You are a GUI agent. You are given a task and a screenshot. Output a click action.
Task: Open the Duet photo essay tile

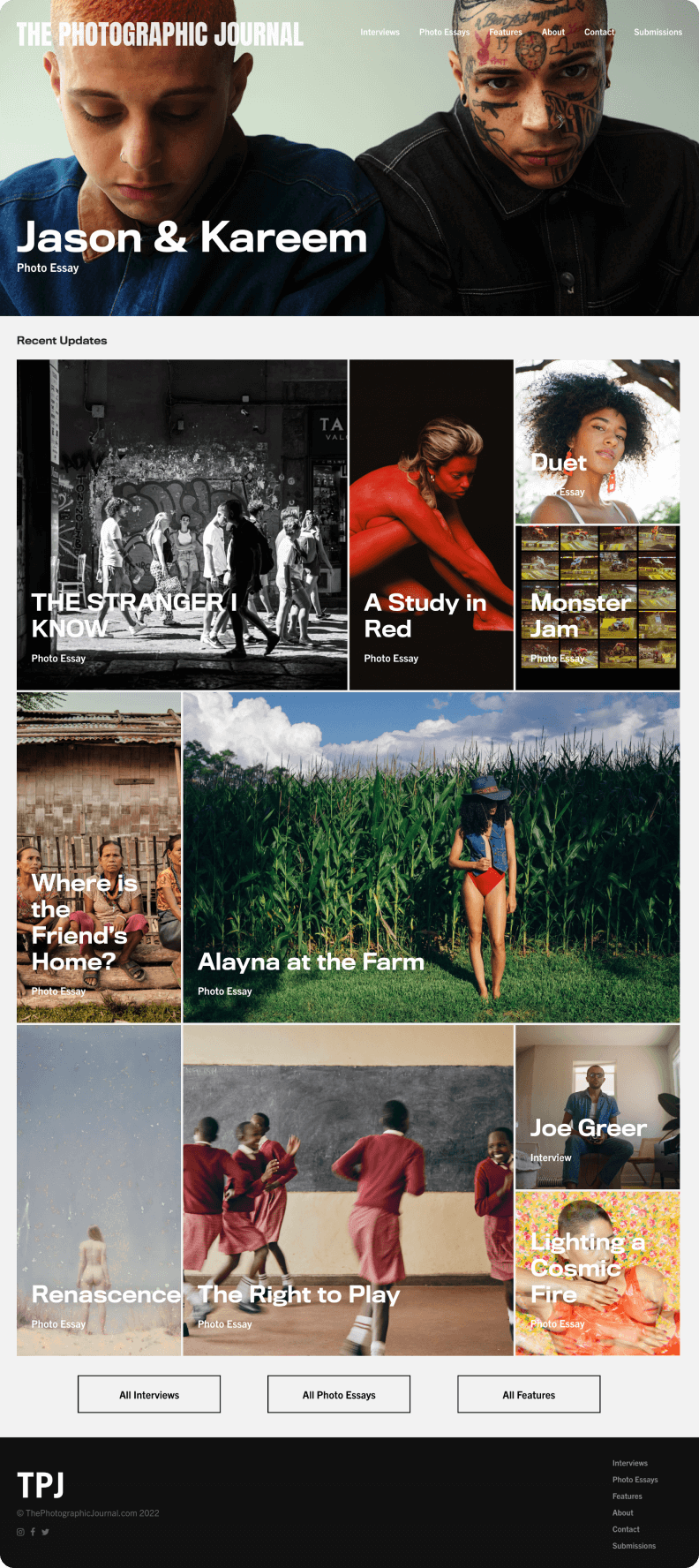pyautogui.click(x=598, y=441)
